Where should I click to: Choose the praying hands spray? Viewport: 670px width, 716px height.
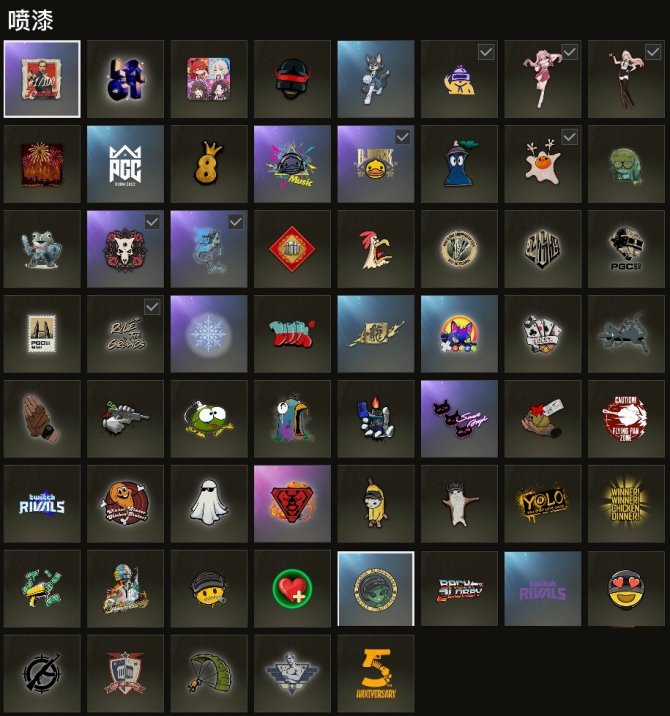coord(42,418)
